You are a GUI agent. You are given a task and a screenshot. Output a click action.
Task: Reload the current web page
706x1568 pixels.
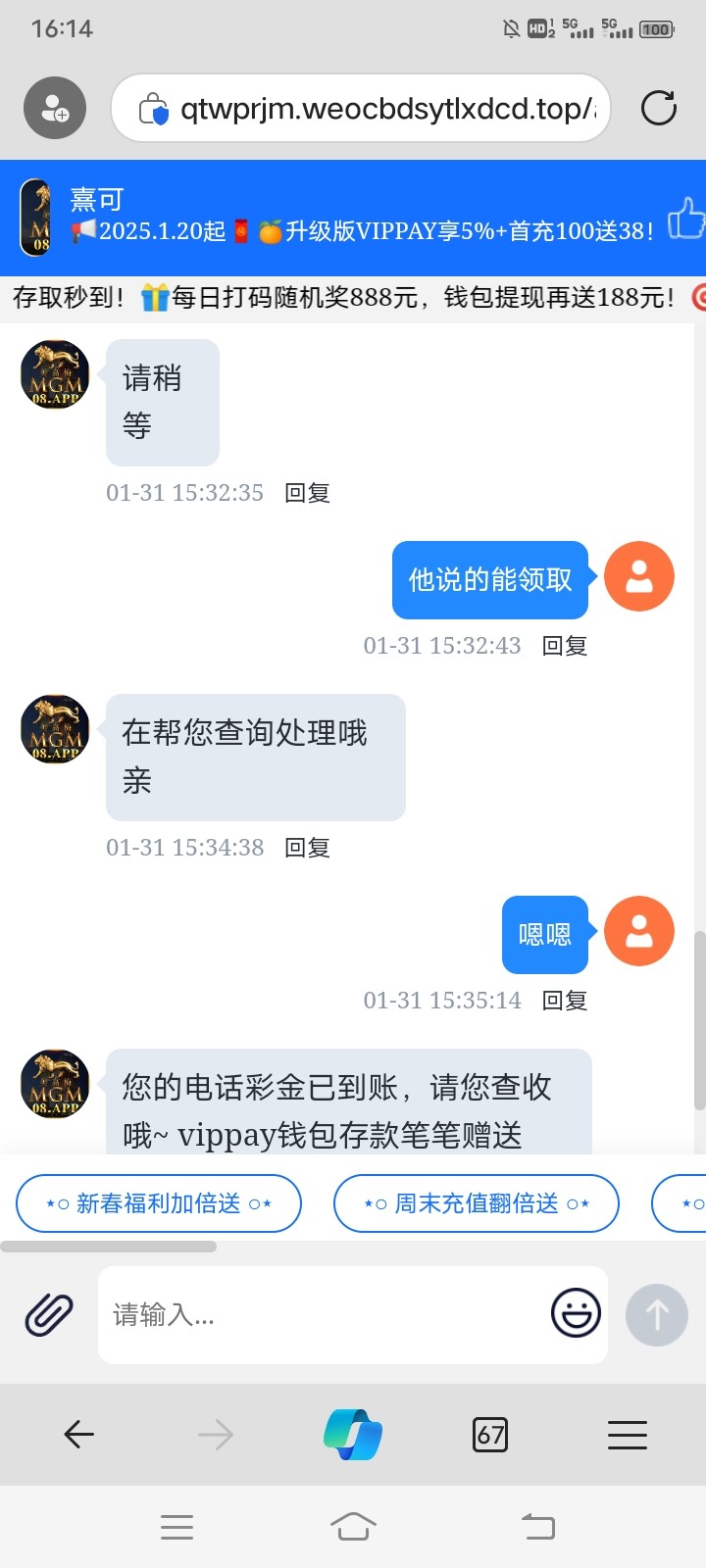tap(659, 108)
